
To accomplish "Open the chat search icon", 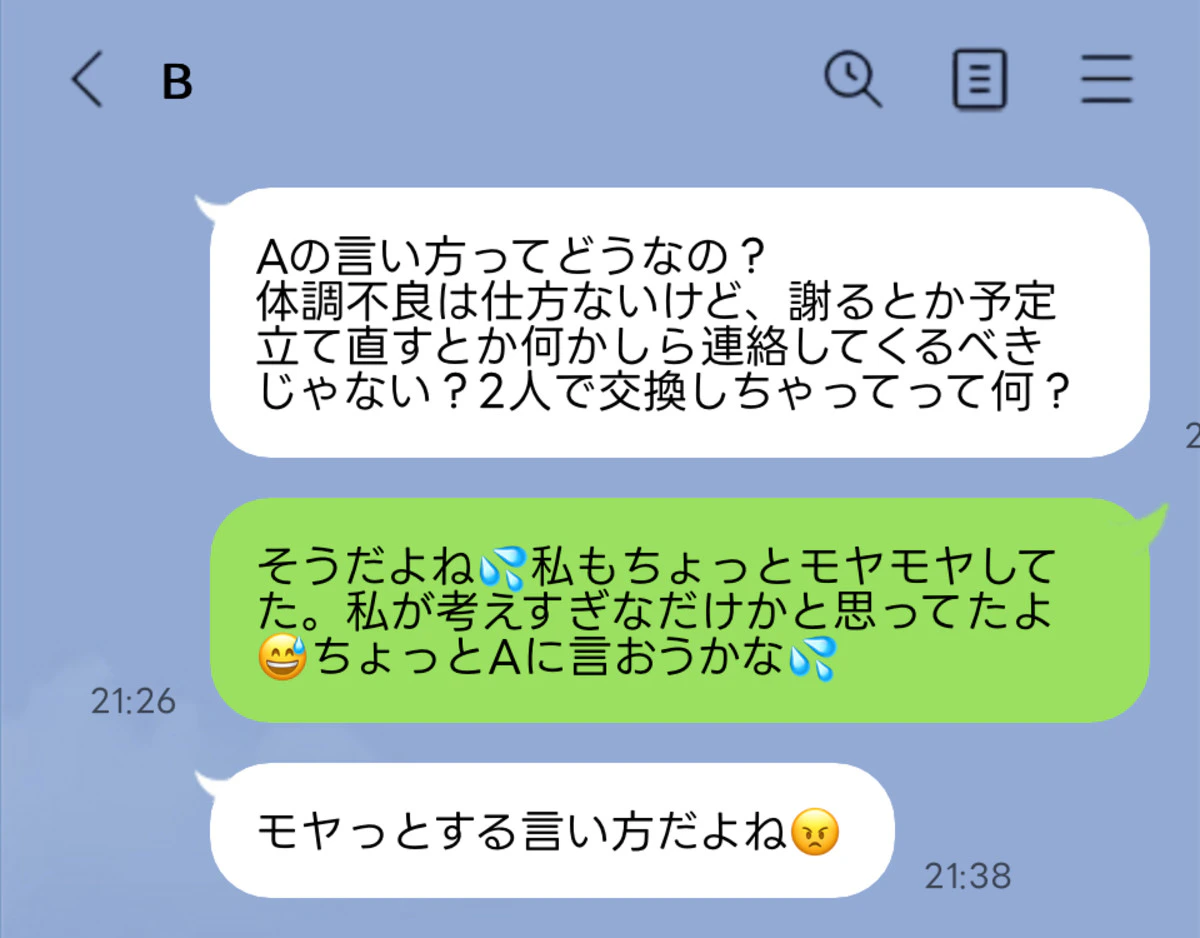I will tap(852, 79).
